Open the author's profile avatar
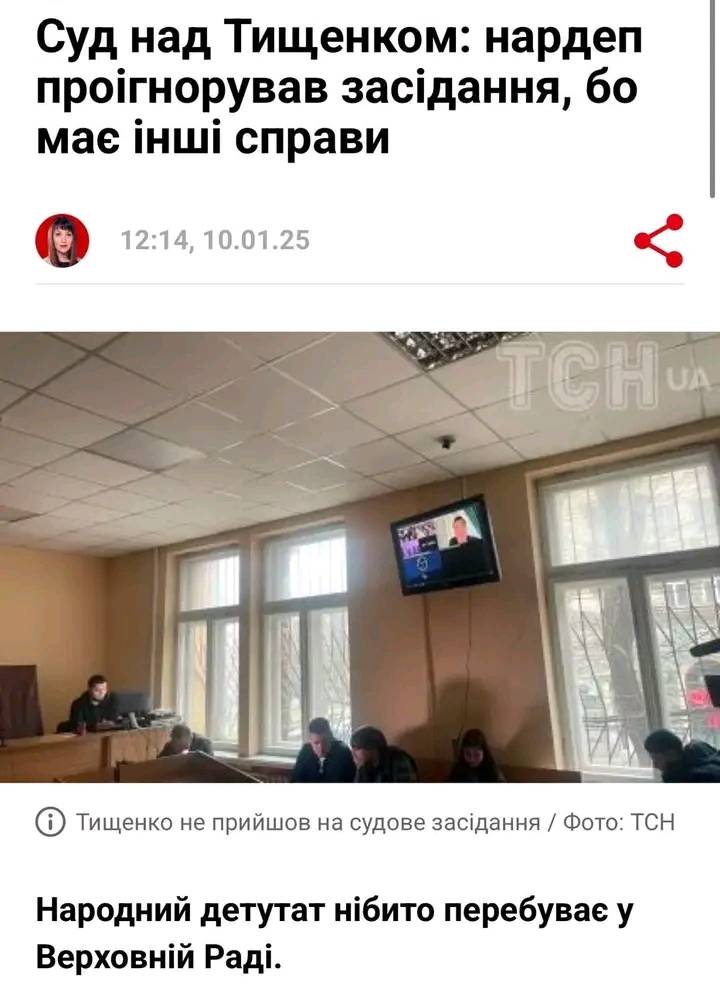 [x=62, y=241]
